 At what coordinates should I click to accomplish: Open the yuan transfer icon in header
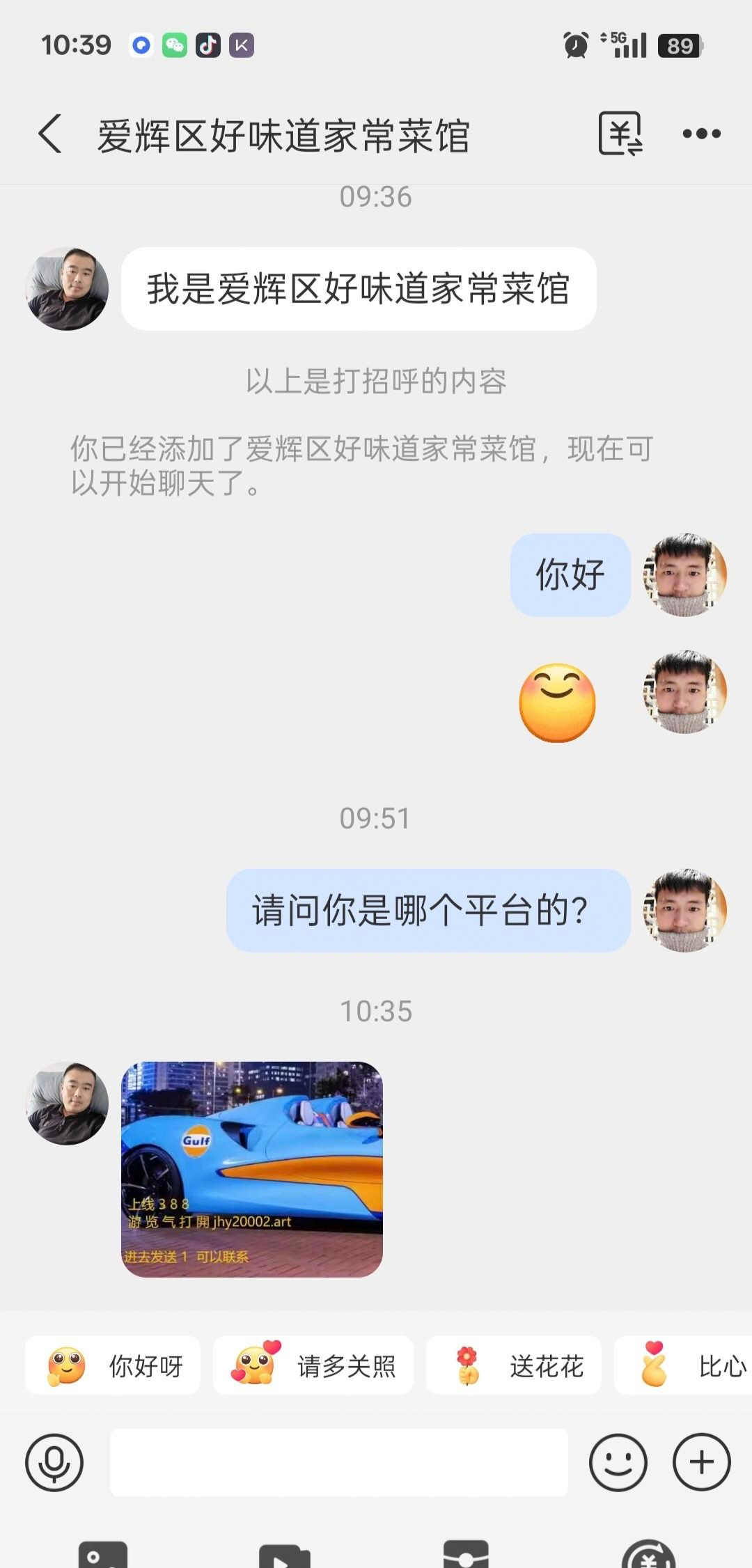pyautogui.click(x=620, y=134)
